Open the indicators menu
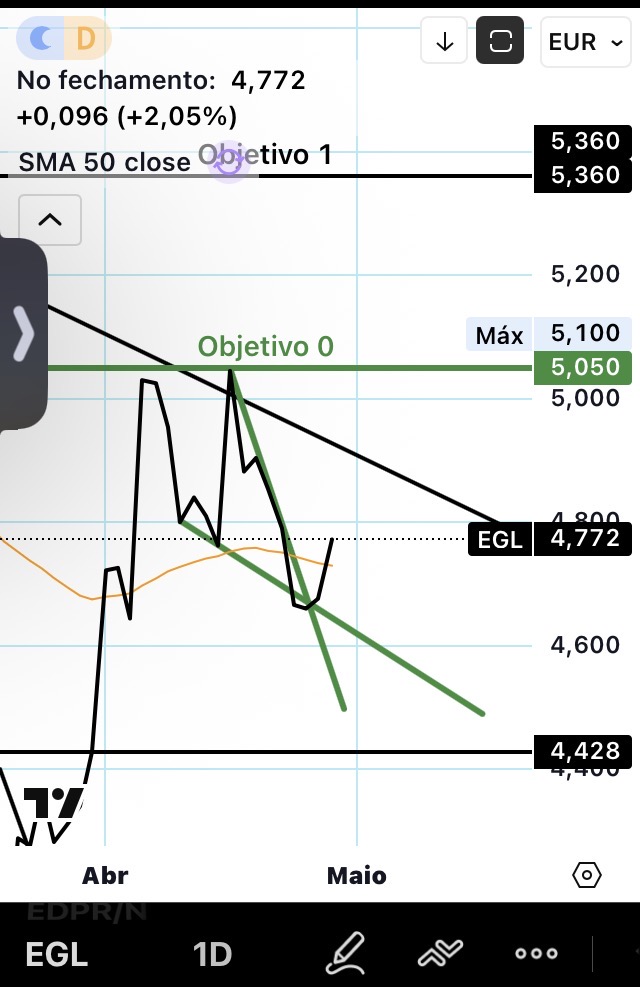This screenshot has width=640, height=987. pyautogui.click(x=442, y=954)
